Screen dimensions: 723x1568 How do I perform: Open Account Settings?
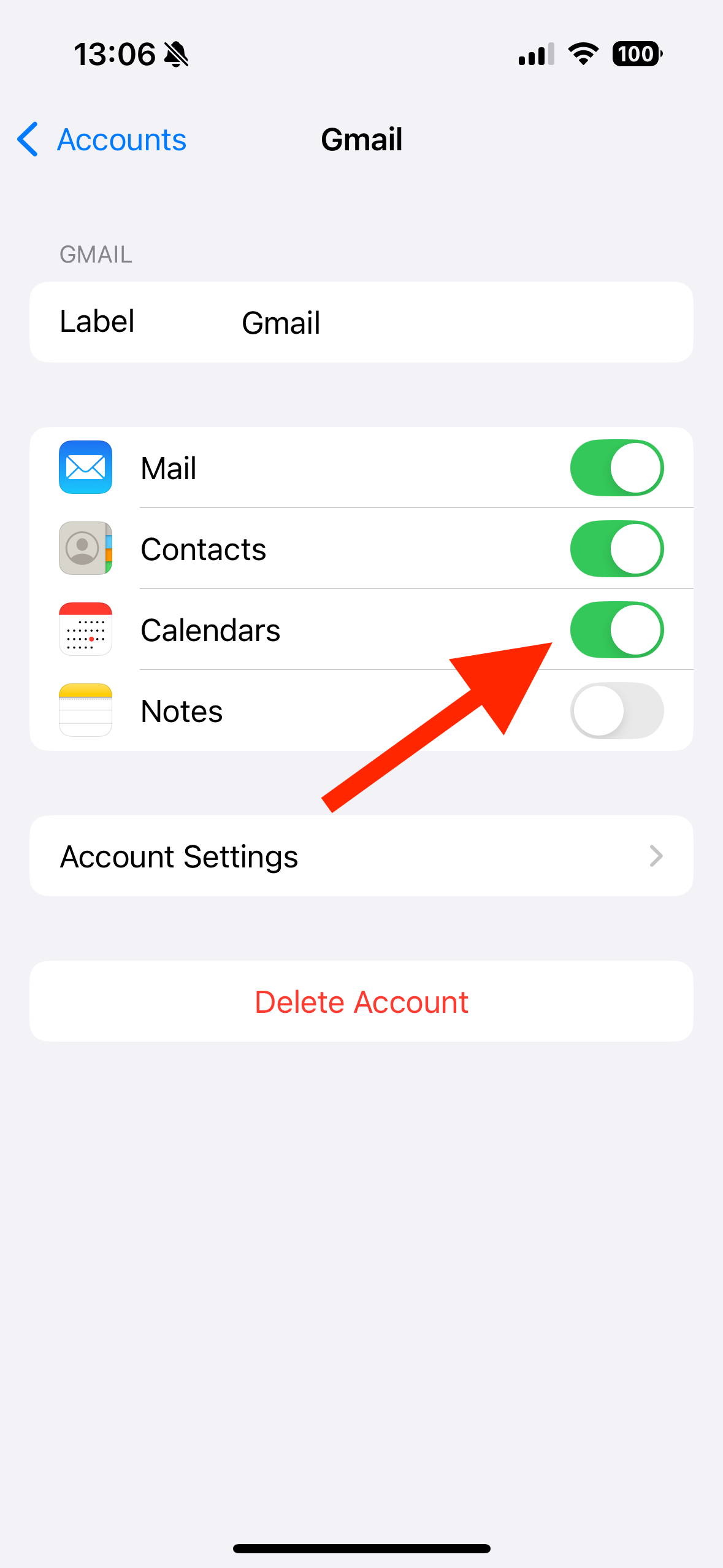tap(361, 856)
